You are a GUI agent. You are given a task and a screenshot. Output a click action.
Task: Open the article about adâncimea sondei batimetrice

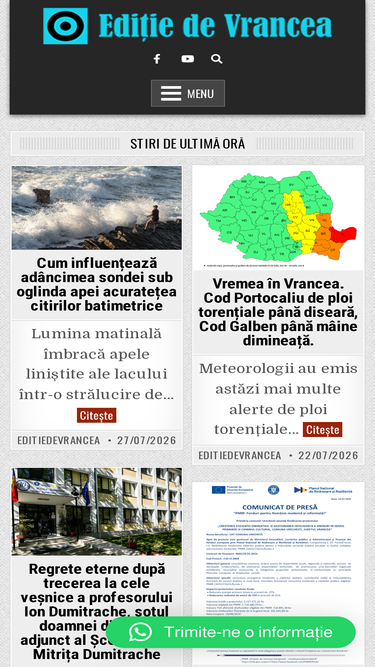pyautogui.click(x=97, y=284)
